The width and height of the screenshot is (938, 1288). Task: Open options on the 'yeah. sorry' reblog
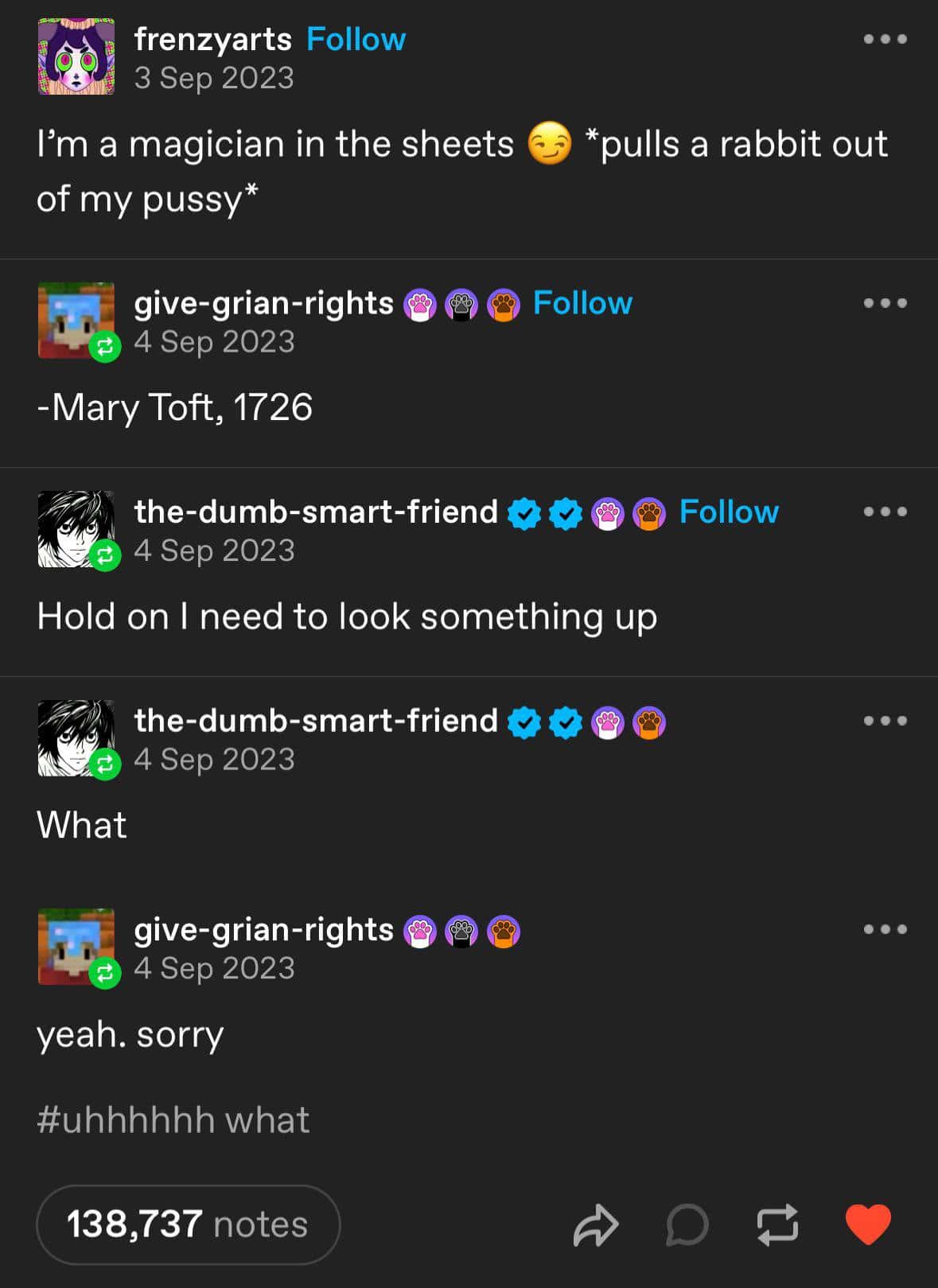(x=885, y=929)
